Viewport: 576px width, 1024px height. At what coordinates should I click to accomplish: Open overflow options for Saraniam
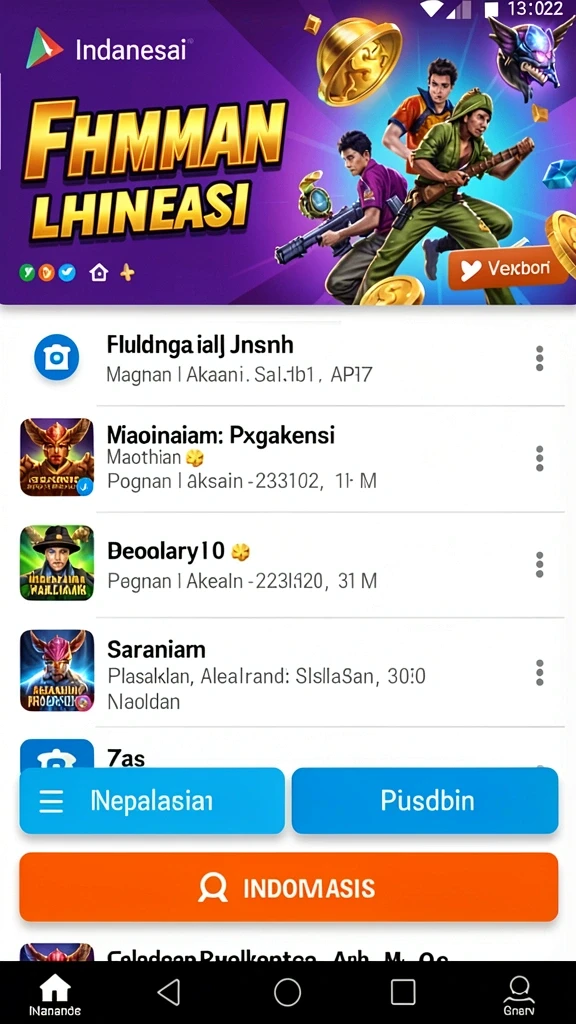(539, 672)
